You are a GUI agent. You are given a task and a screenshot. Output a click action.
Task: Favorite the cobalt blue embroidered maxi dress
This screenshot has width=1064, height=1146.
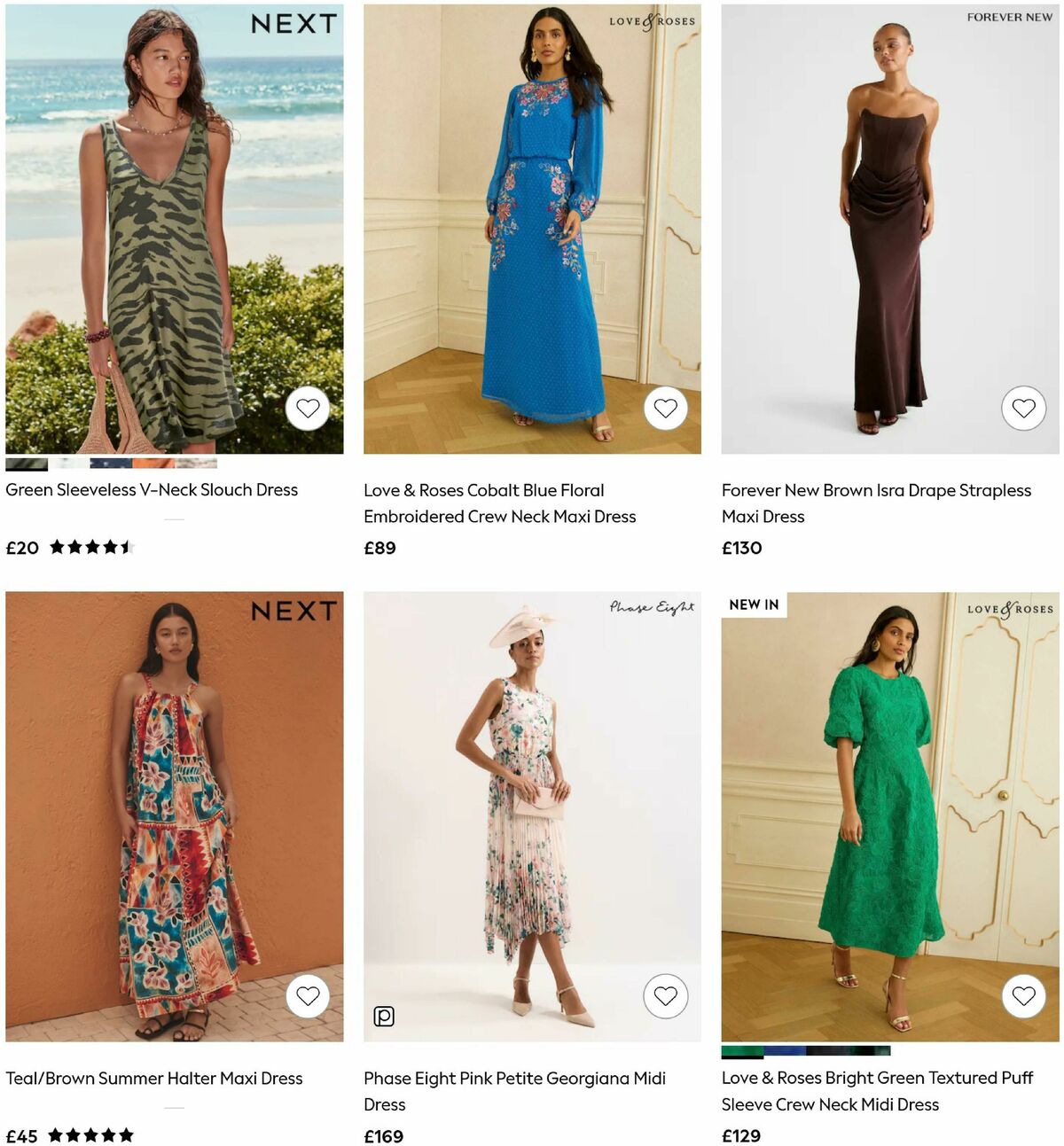click(x=666, y=408)
